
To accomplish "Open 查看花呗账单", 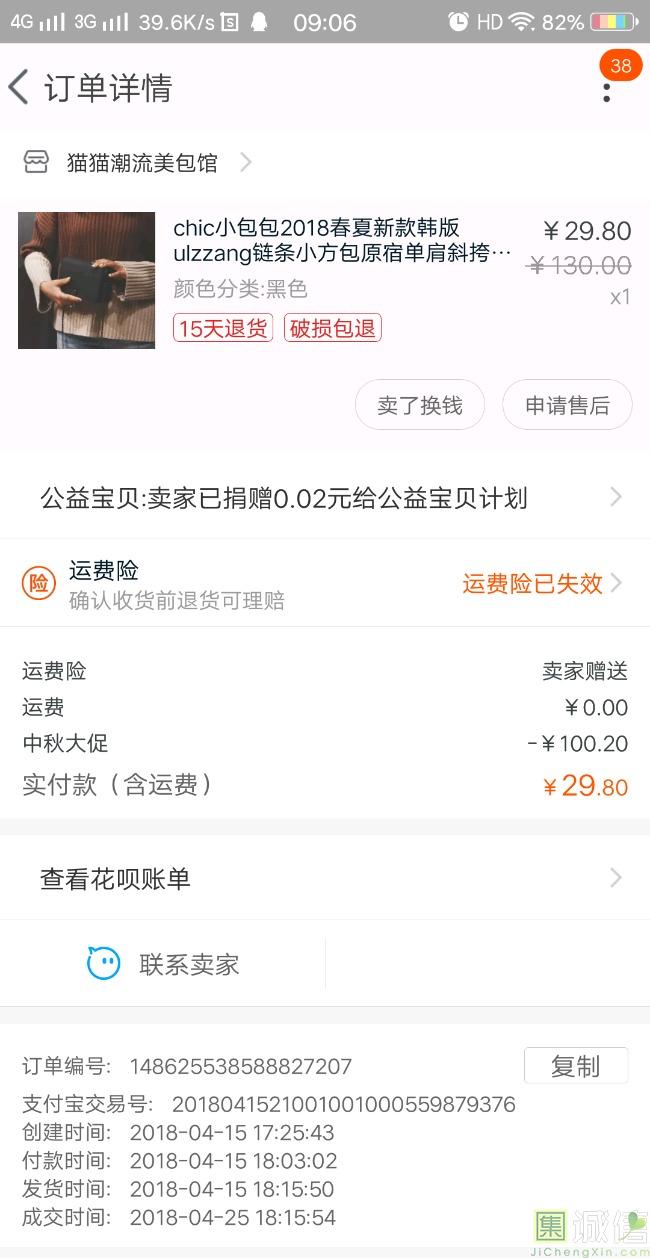I will pos(325,879).
